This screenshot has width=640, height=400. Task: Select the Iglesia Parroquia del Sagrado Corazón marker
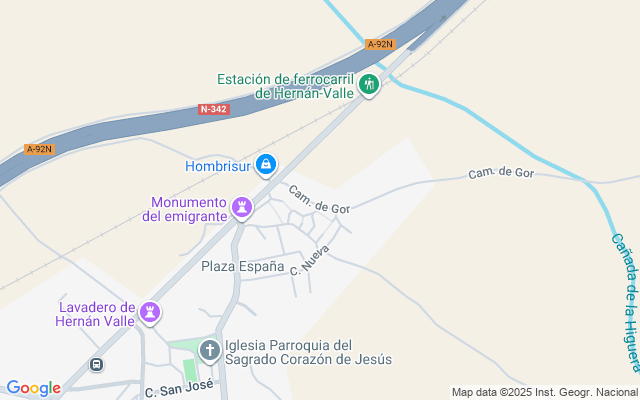210,350
